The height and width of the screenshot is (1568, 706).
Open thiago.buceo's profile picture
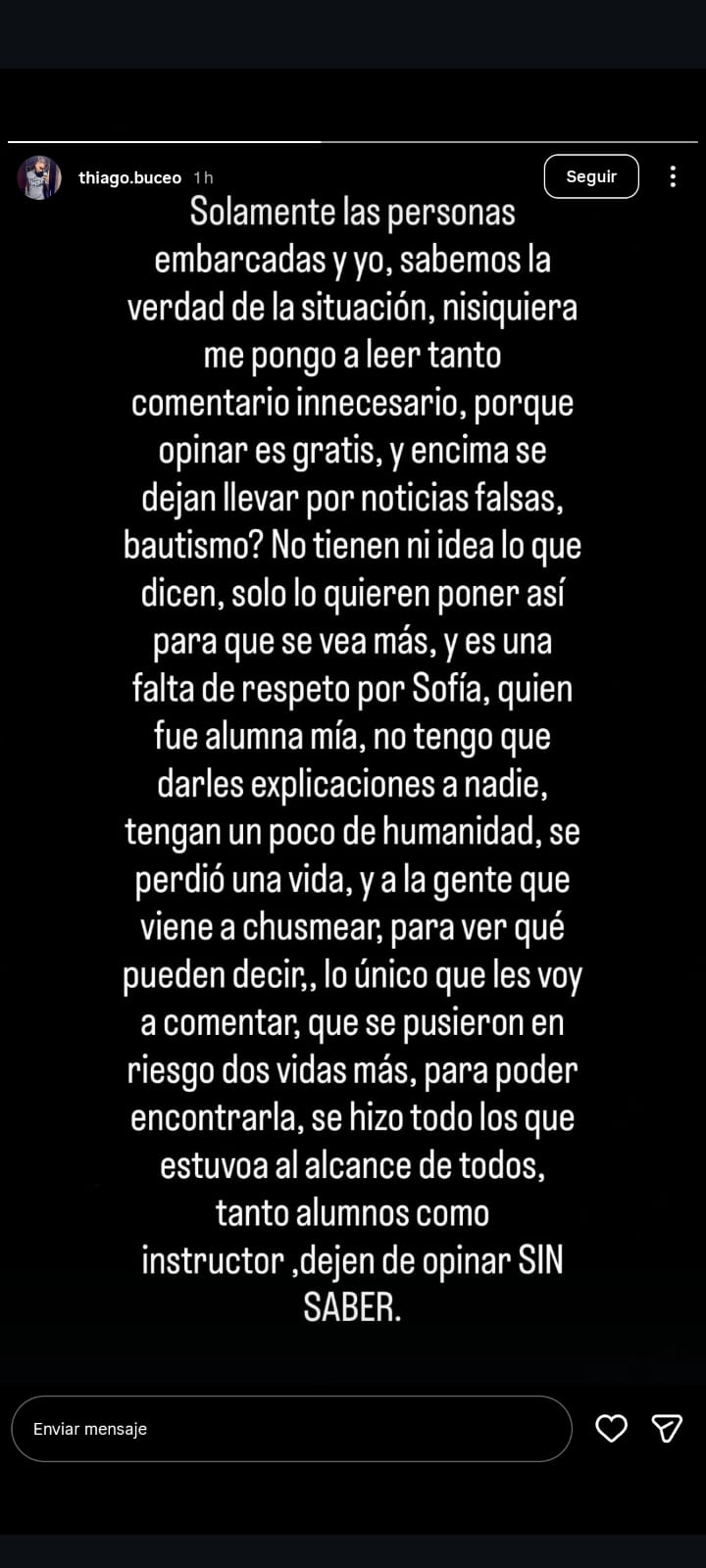(x=39, y=177)
